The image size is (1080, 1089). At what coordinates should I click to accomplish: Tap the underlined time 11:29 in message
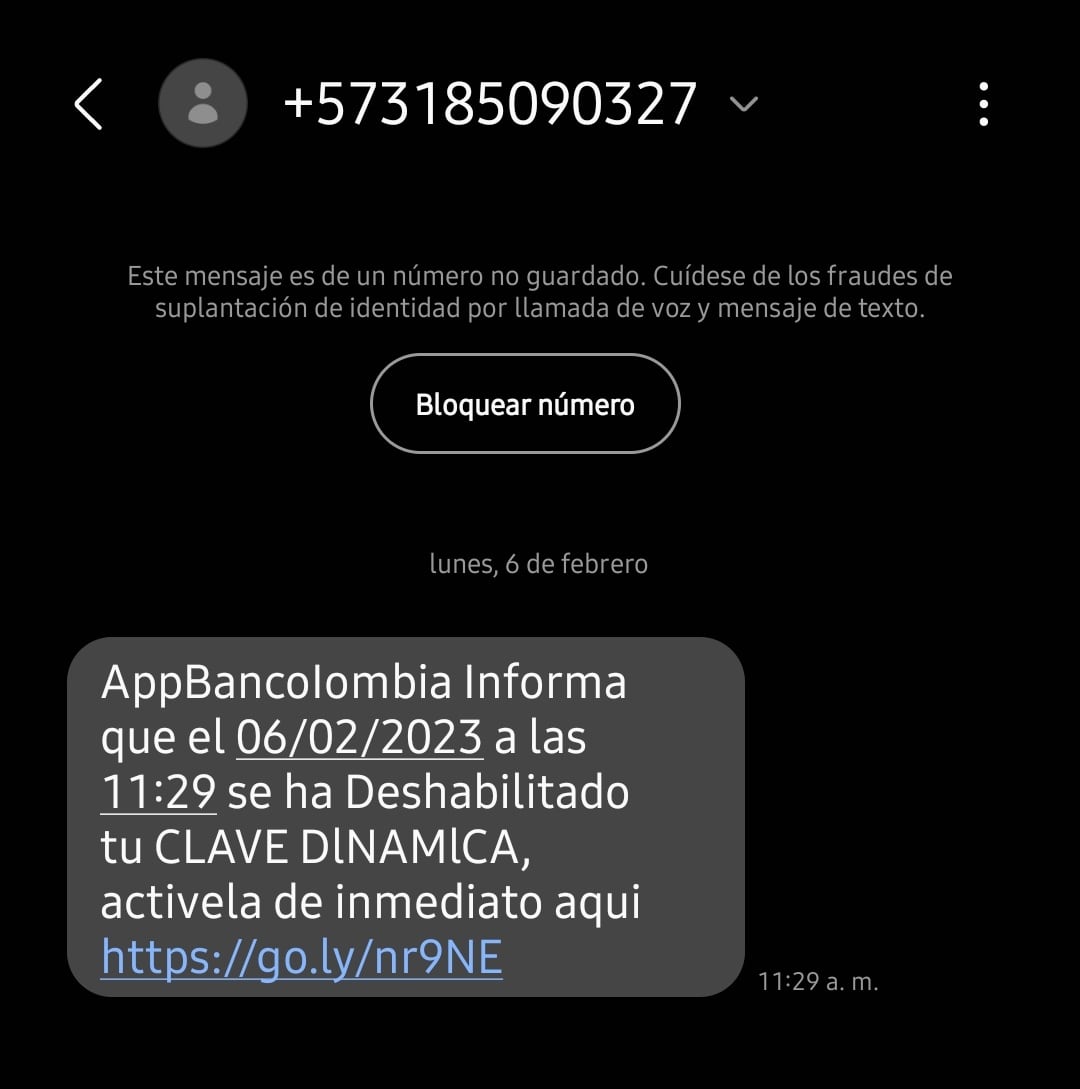coord(158,790)
